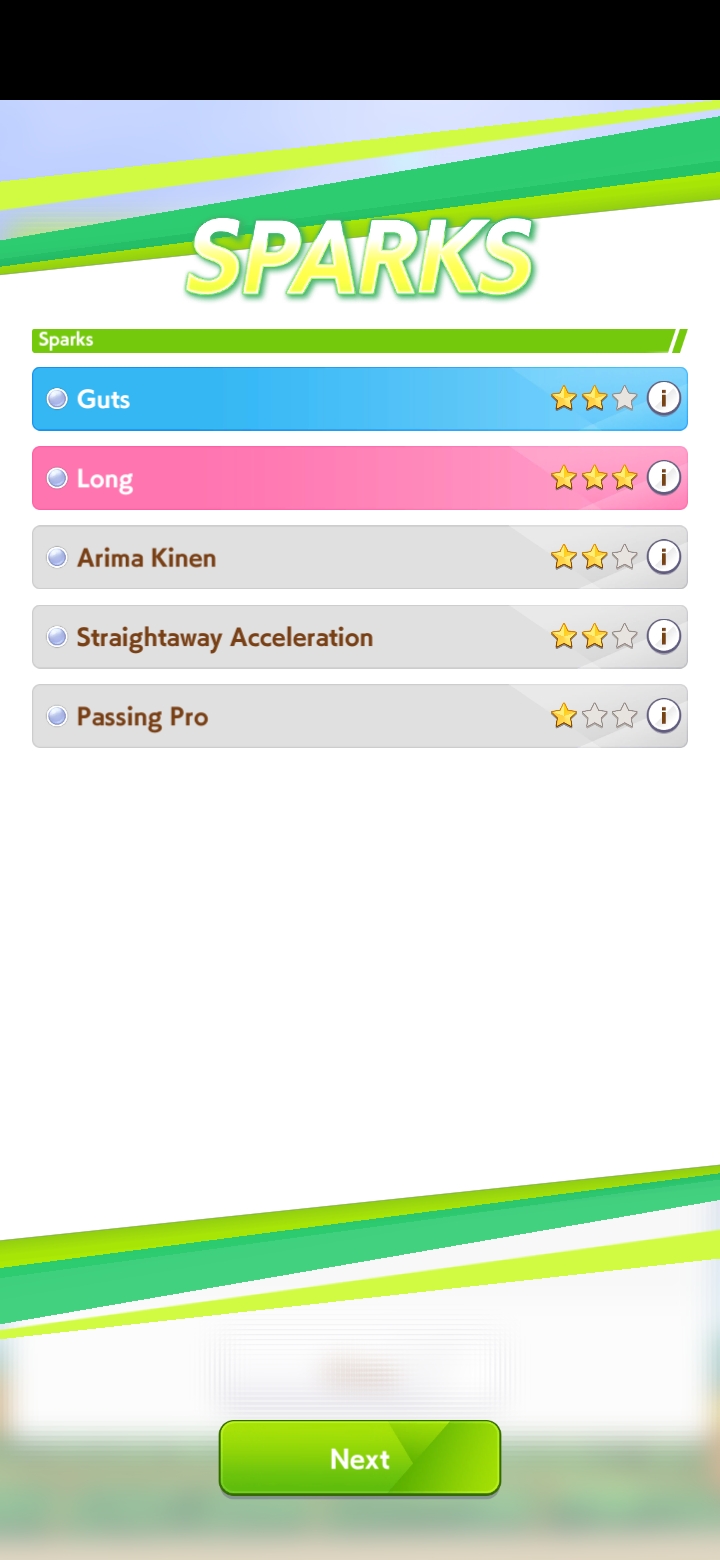Image resolution: width=720 pixels, height=1560 pixels.
Task: Open Passing Pro spark information
Action: (x=663, y=716)
